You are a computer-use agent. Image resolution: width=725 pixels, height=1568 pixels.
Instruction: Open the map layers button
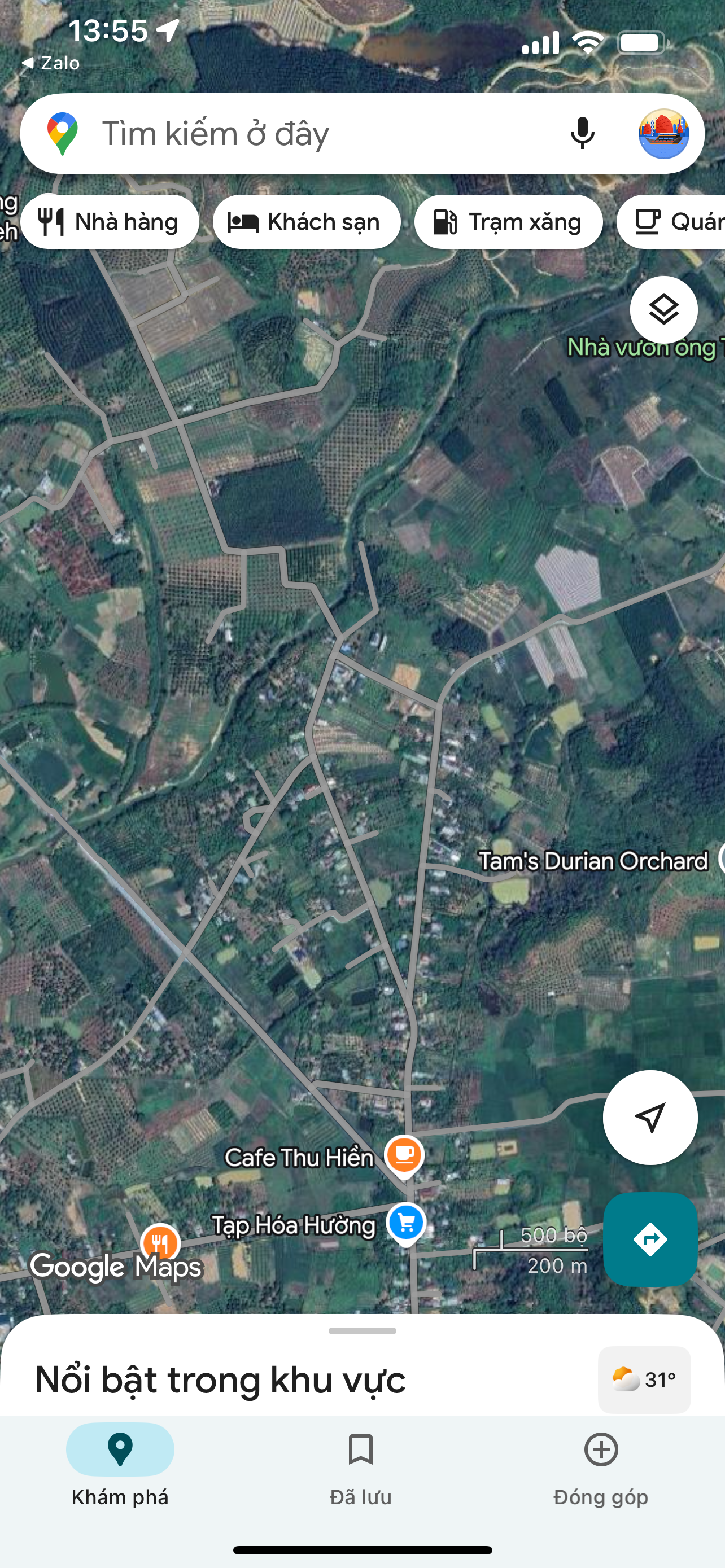(x=663, y=310)
